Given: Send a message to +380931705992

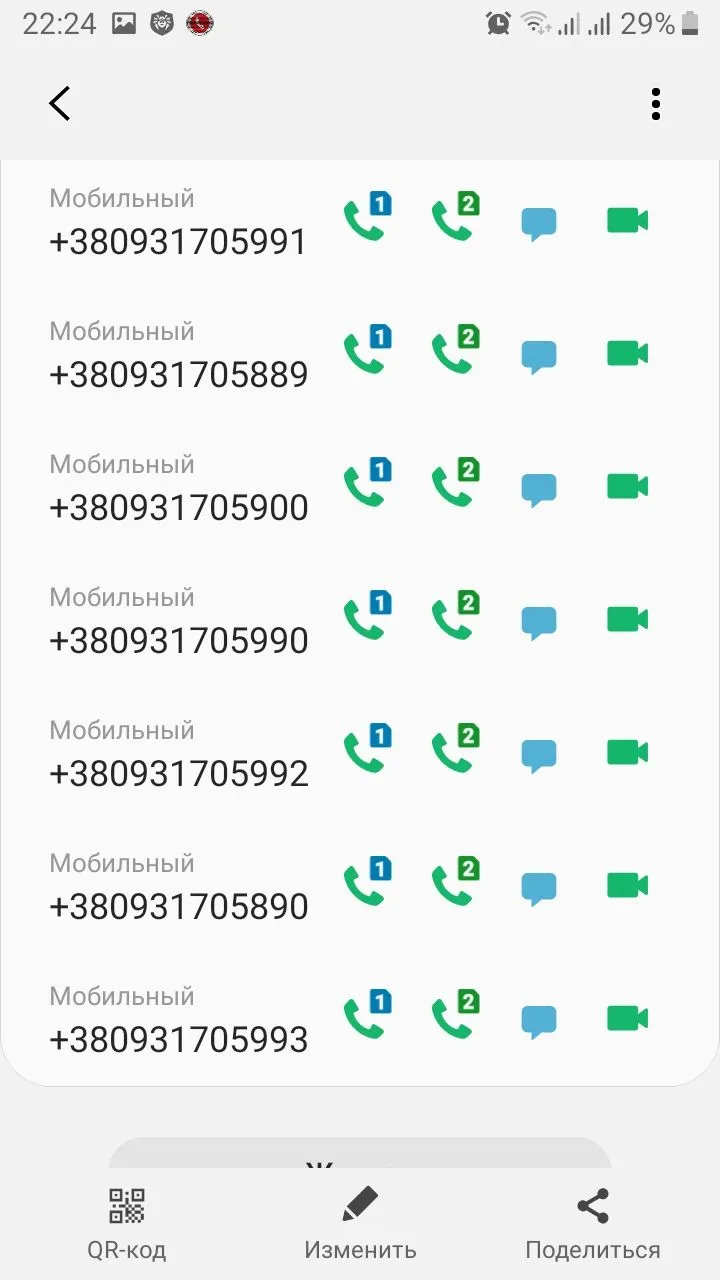Looking at the screenshot, I should click(539, 756).
